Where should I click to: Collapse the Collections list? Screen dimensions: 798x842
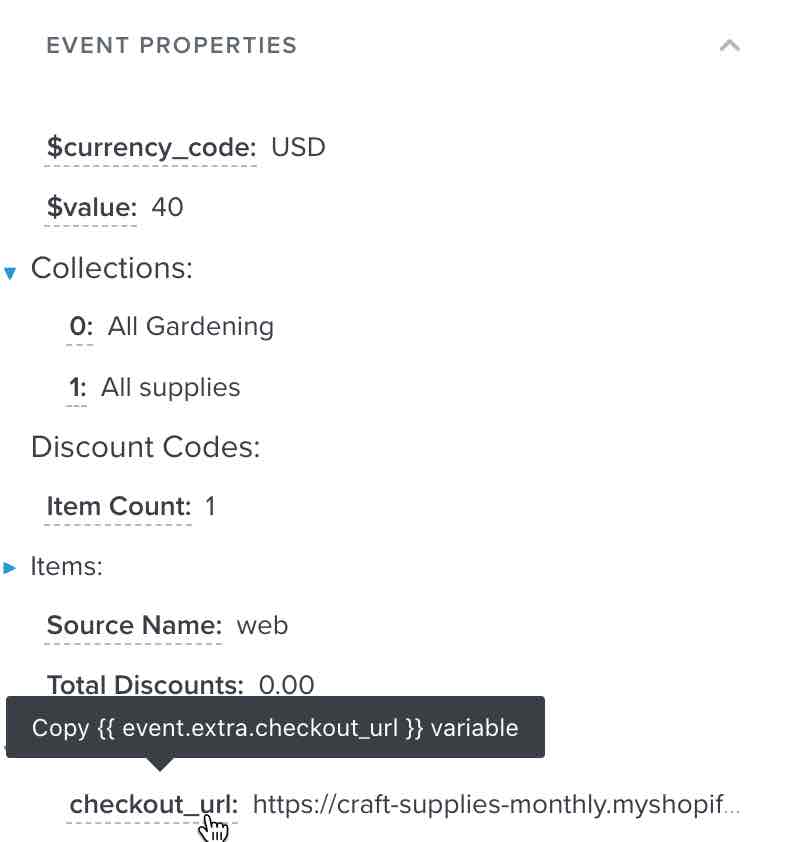(11, 272)
